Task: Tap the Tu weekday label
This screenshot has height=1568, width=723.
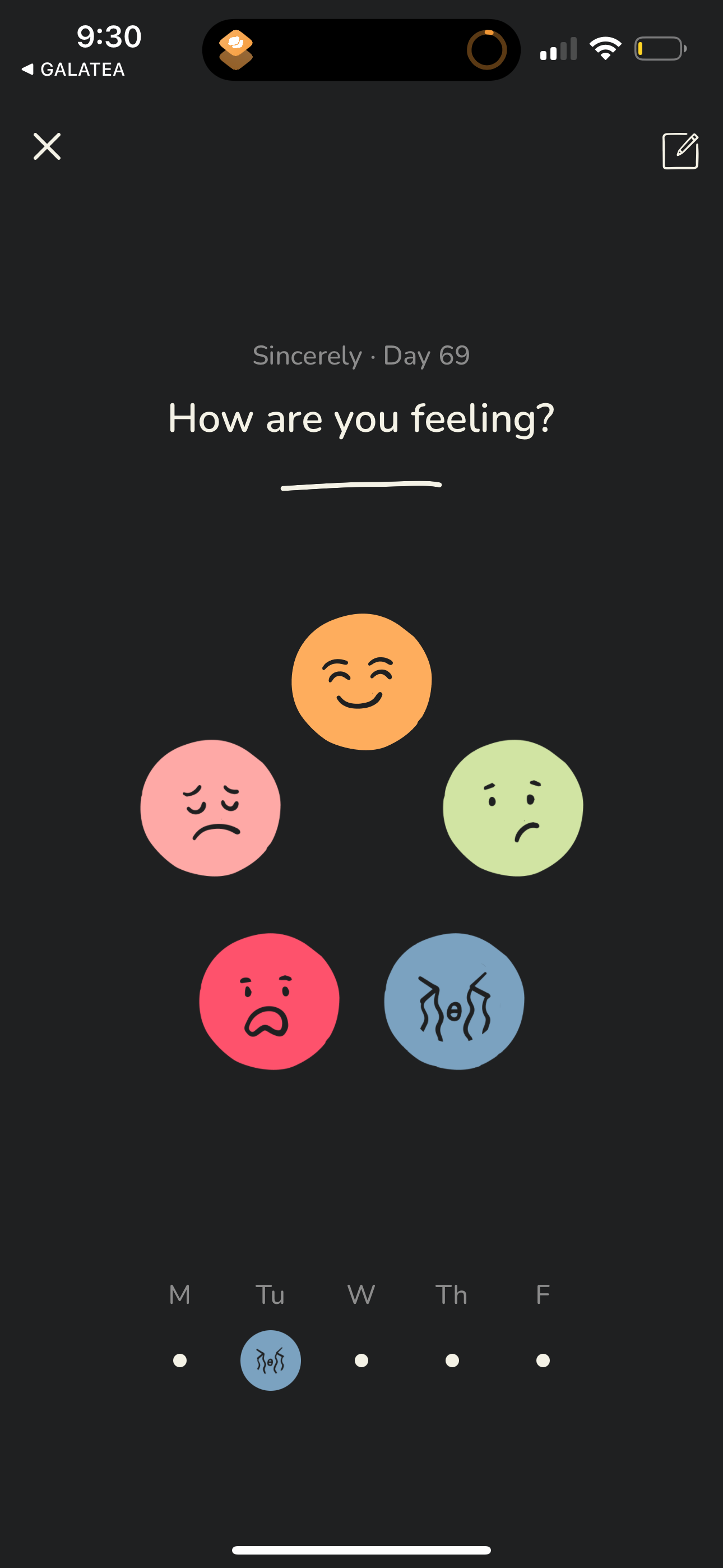Action: (270, 1295)
